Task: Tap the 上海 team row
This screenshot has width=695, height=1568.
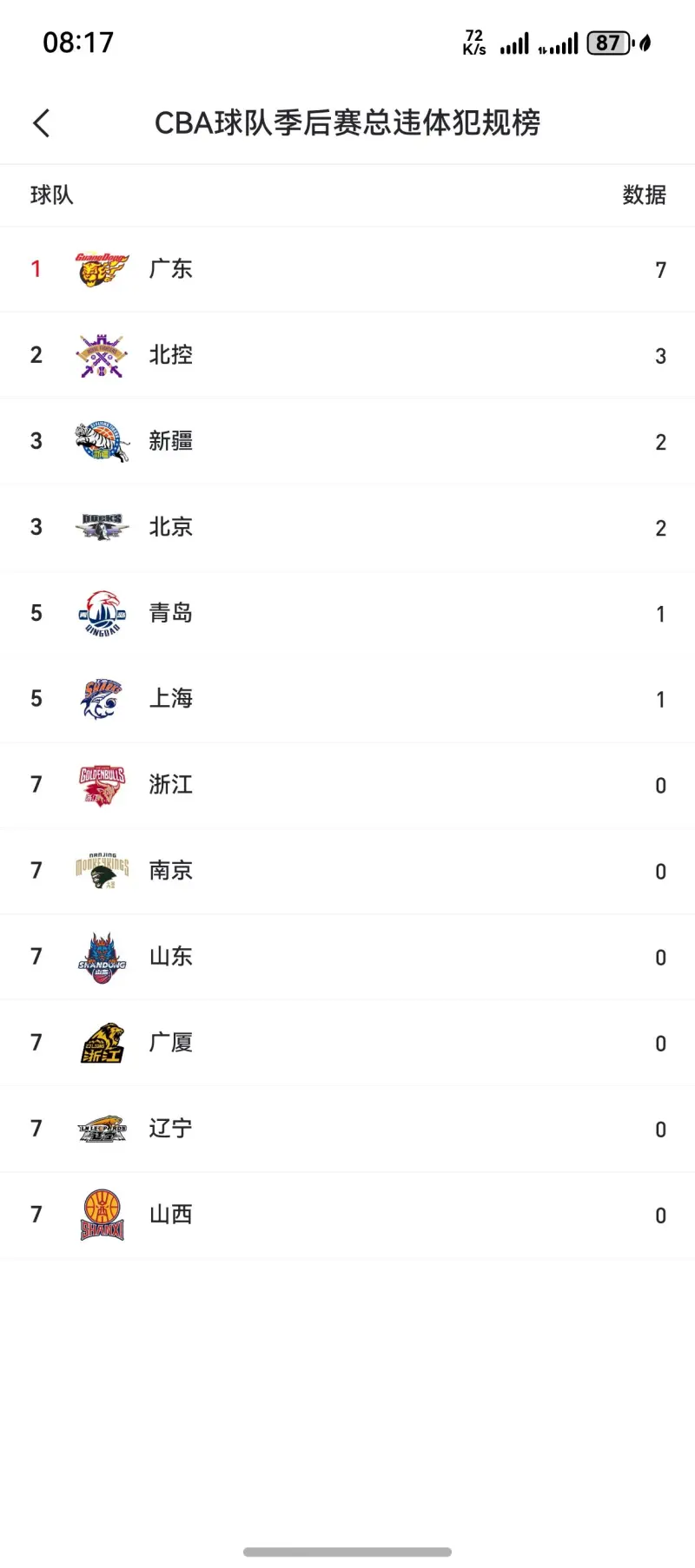Action: [347, 699]
